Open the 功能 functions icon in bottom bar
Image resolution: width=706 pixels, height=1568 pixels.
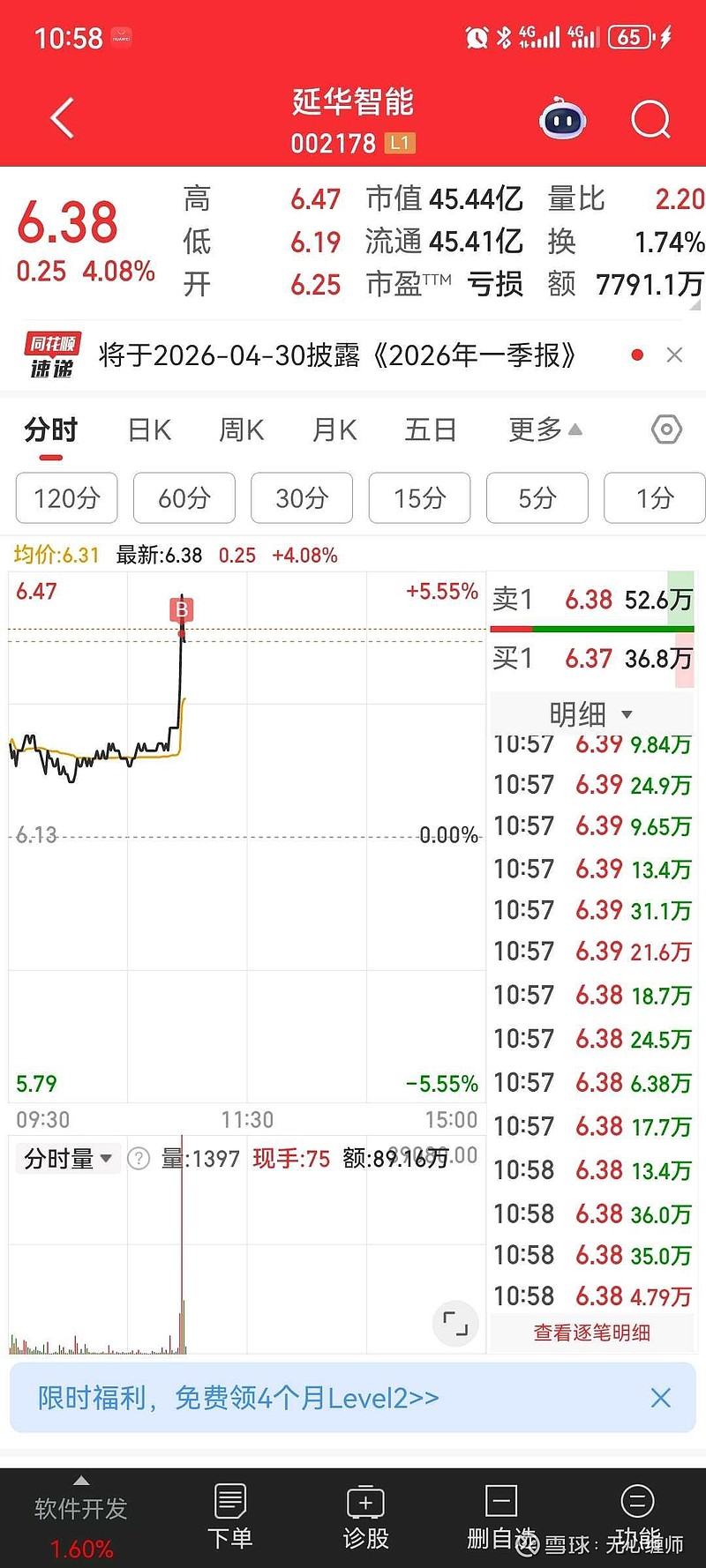[637, 1512]
